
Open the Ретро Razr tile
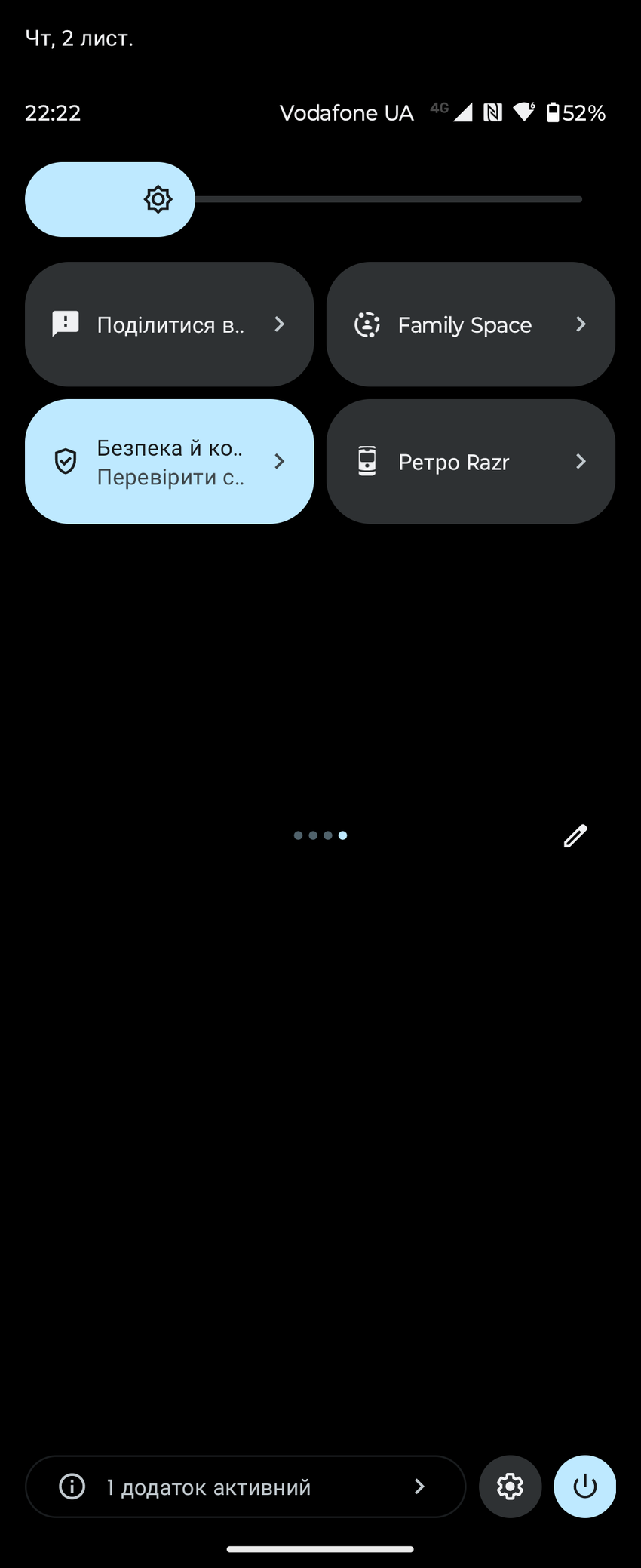pos(471,462)
